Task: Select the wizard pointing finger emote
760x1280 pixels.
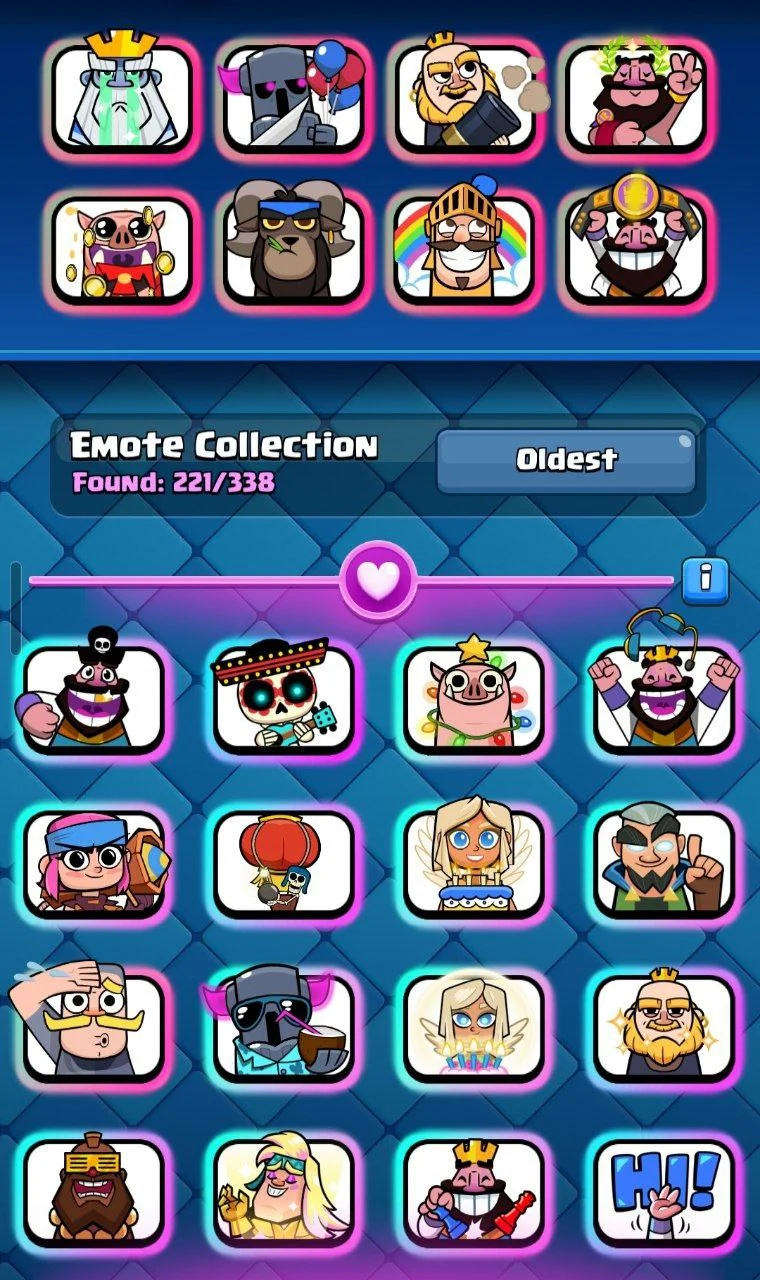Action: click(x=663, y=862)
